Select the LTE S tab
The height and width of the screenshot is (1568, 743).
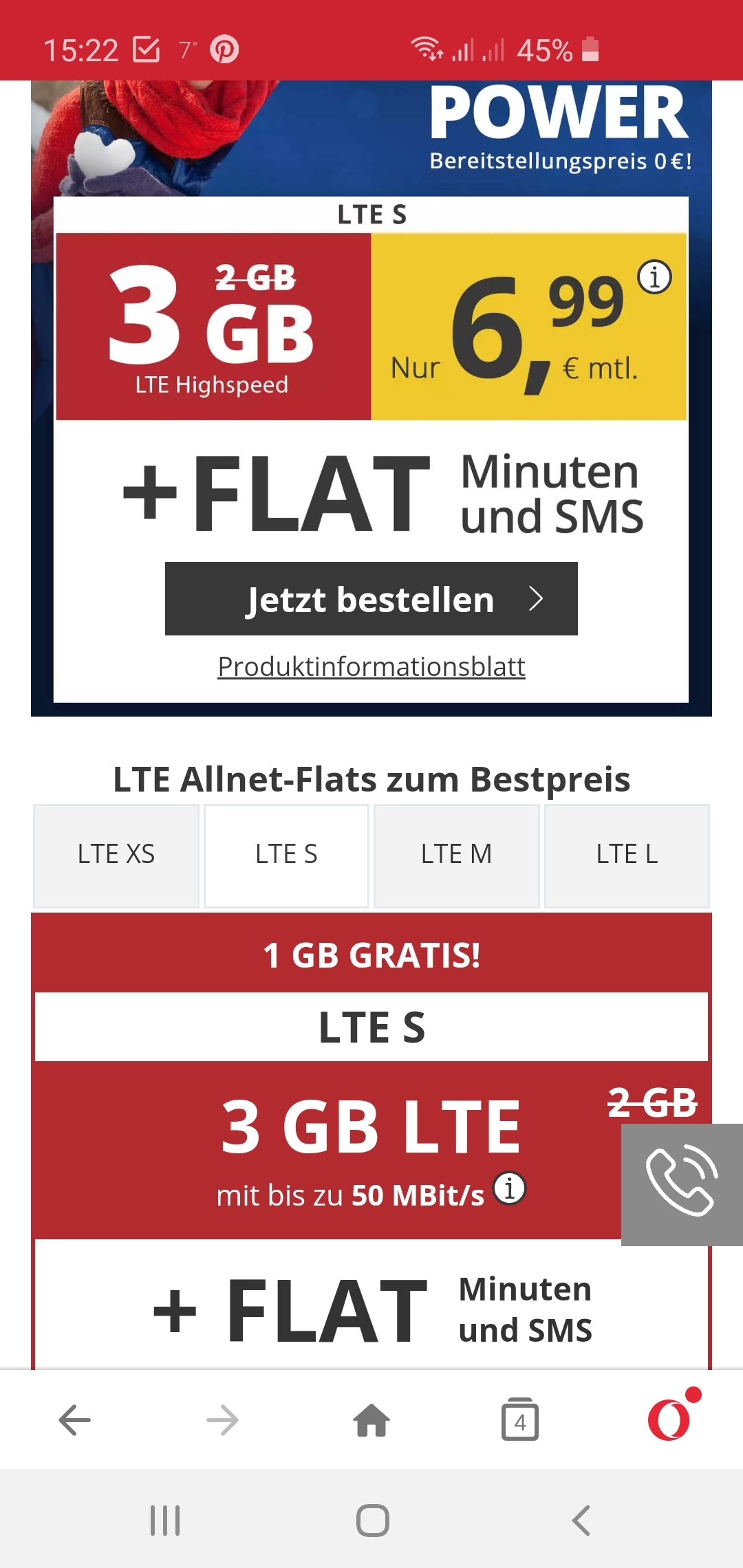tap(286, 856)
